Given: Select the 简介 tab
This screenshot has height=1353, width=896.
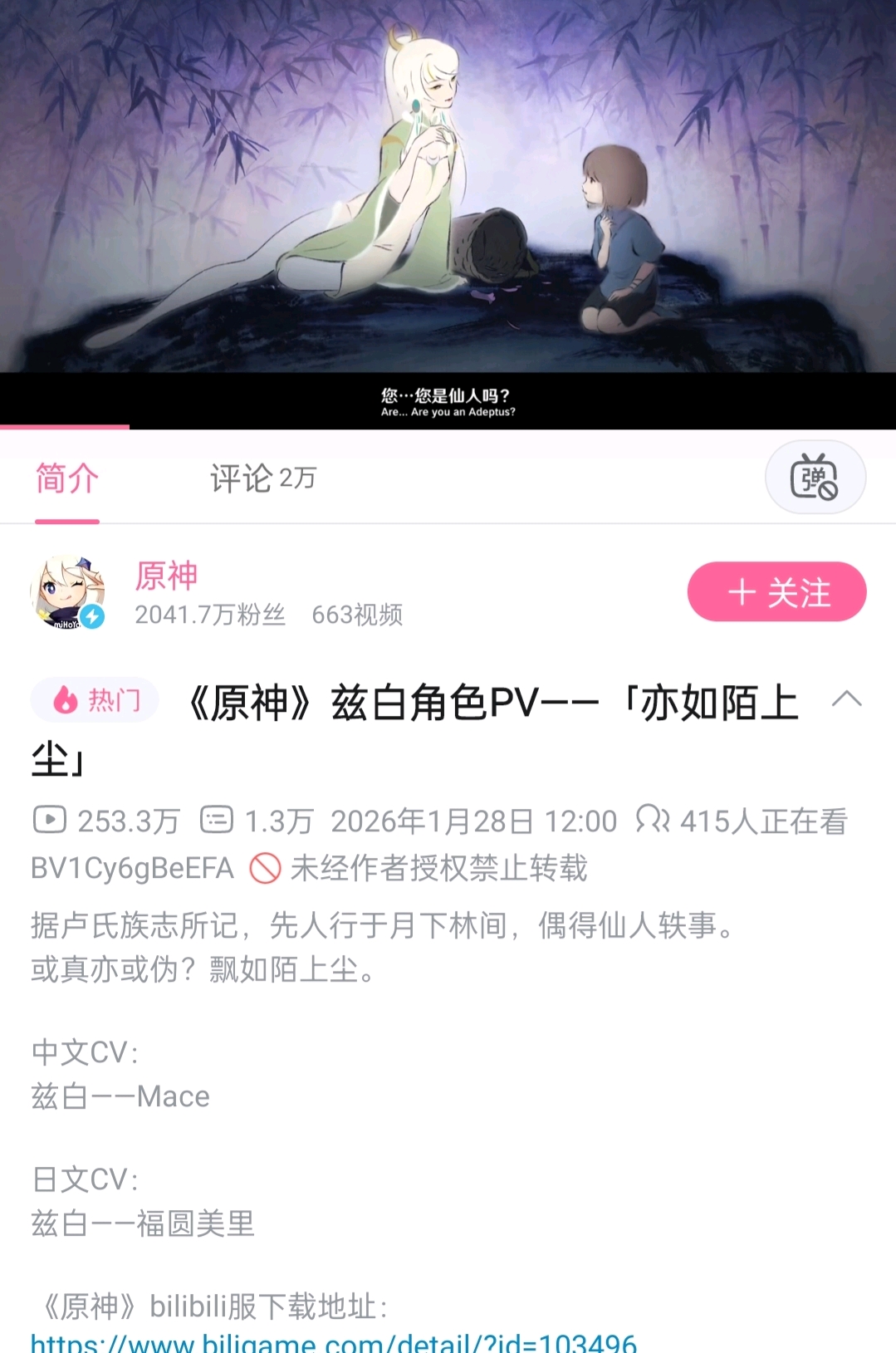Looking at the screenshot, I should point(67,478).
